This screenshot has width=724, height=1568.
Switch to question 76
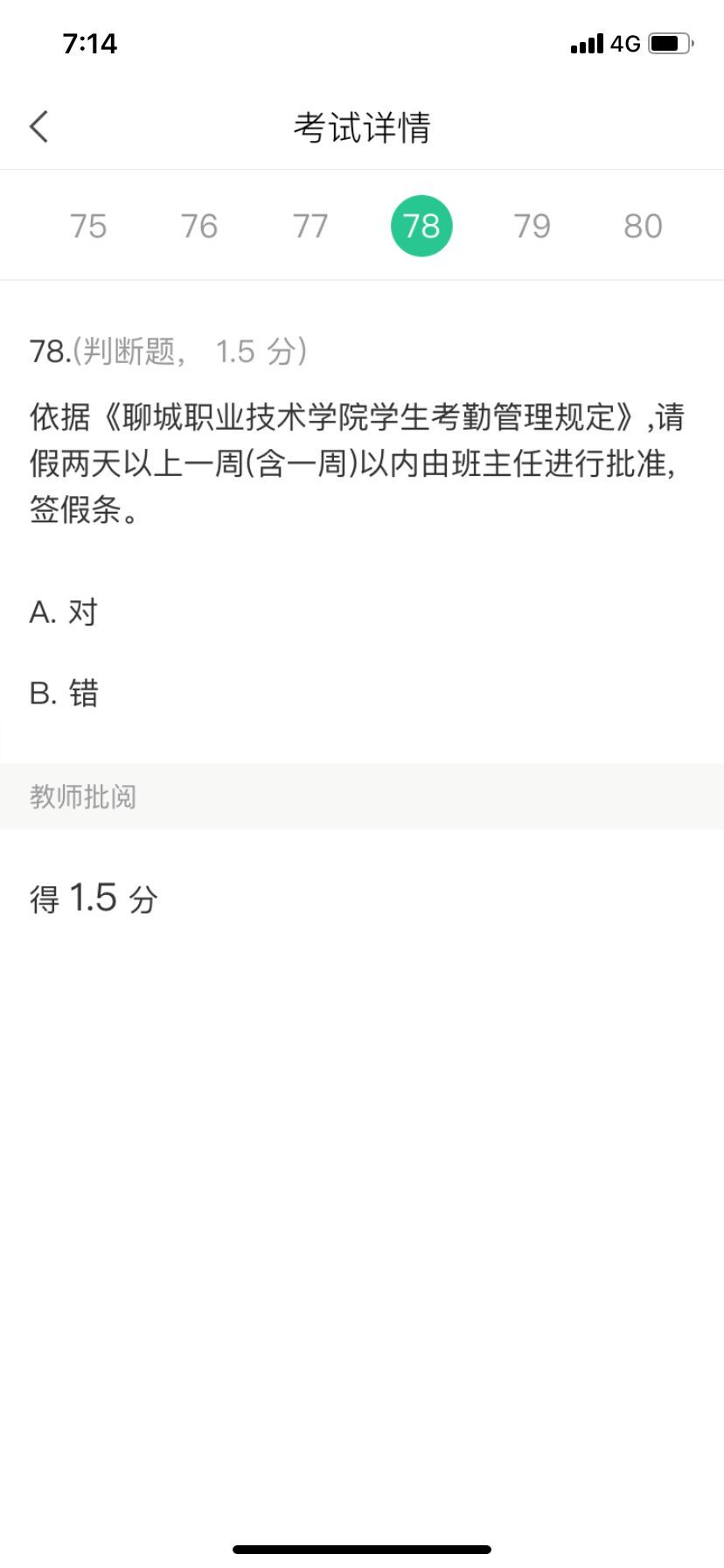coord(199,227)
